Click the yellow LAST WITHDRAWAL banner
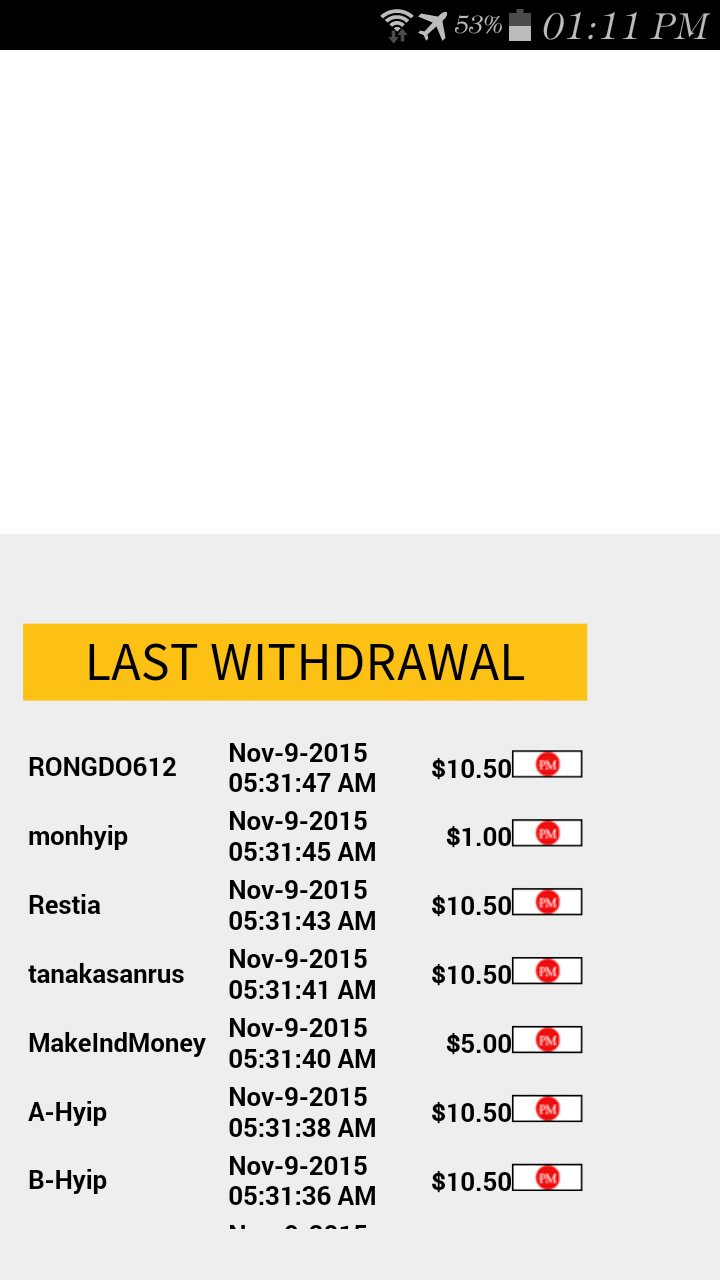Screen dimensions: 720x1280 305,662
